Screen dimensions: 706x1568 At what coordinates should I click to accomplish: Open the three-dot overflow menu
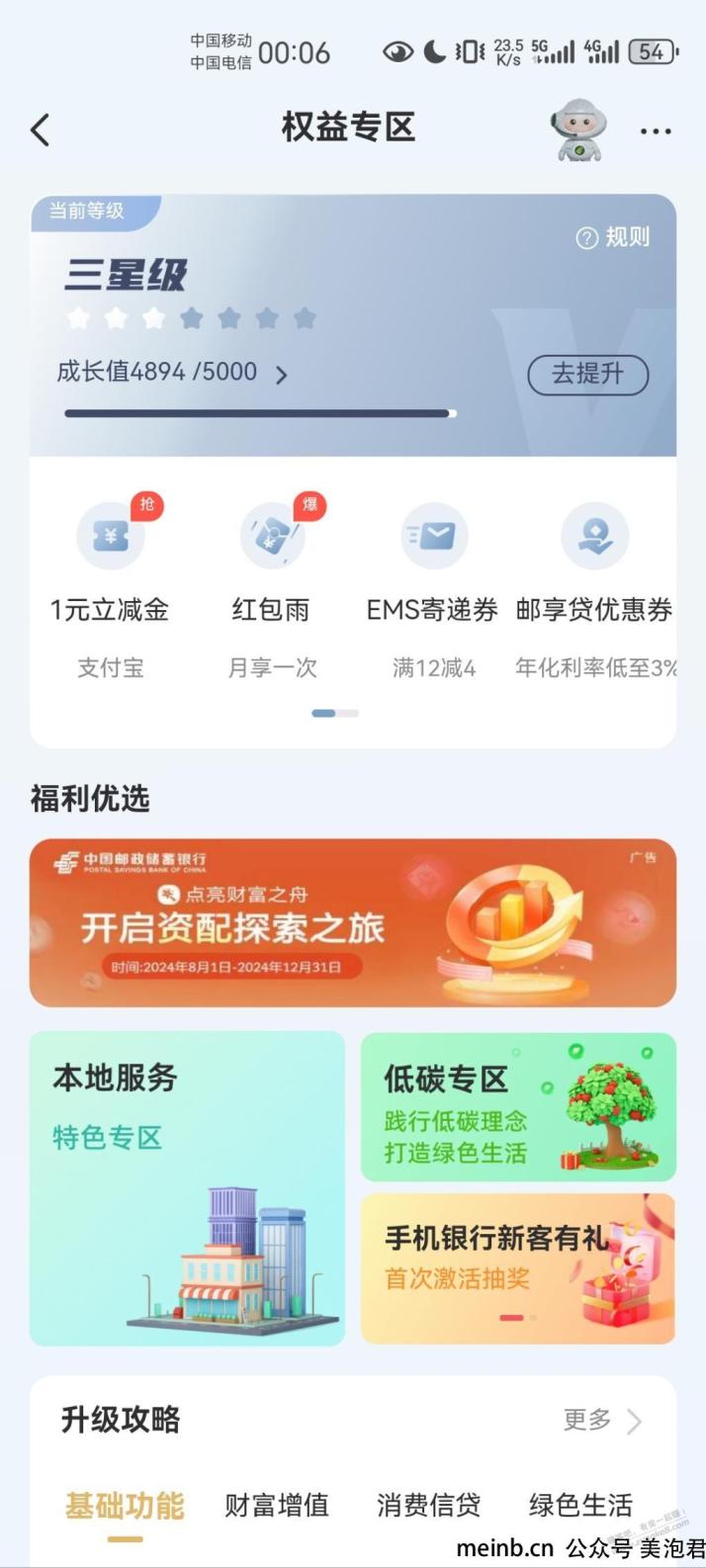(656, 131)
